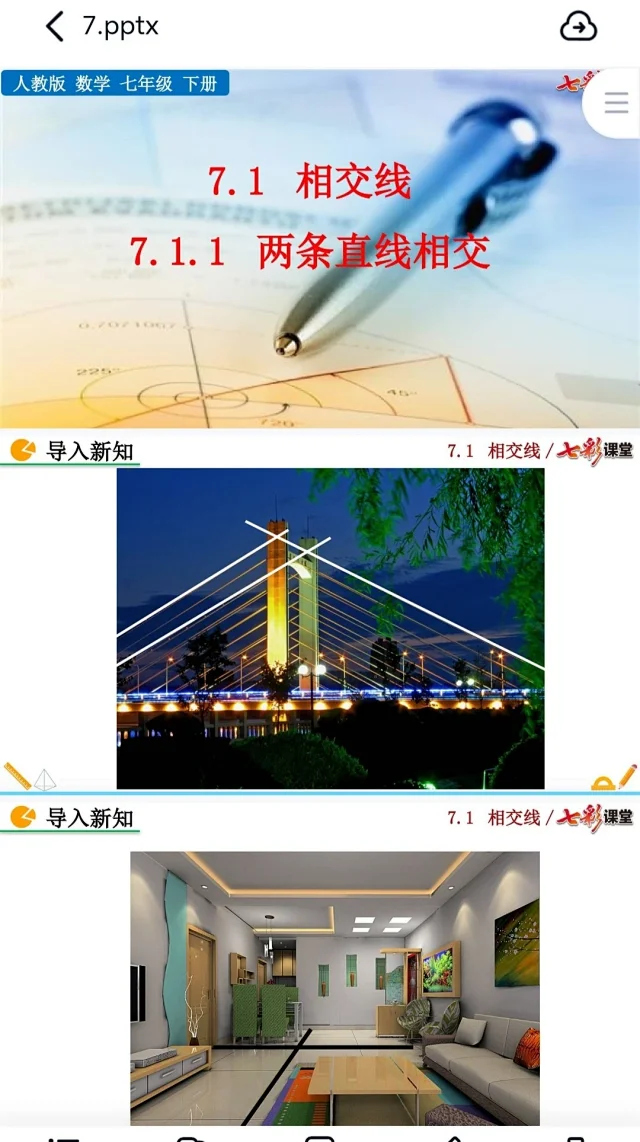Go back from 7.pptx viewer

[55, 27]
